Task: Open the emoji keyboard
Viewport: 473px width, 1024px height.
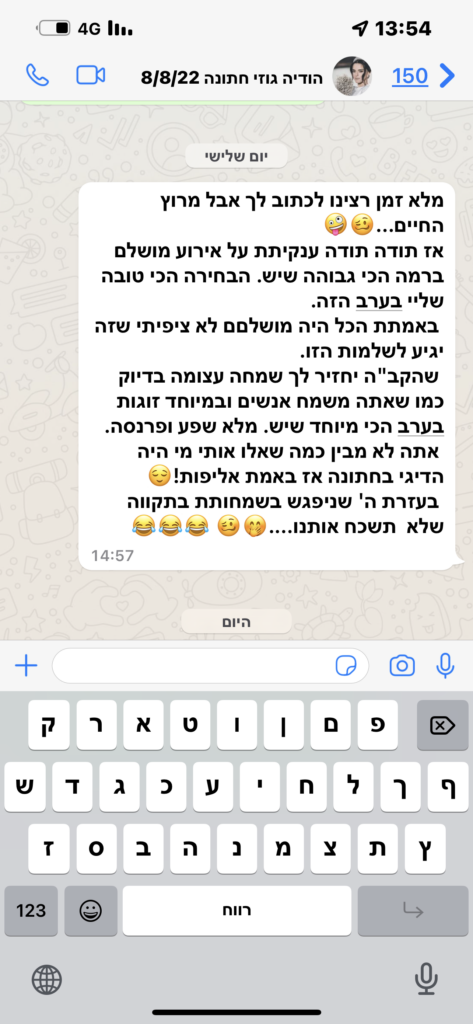Action: pyautogui.click(x=91, y=910)
